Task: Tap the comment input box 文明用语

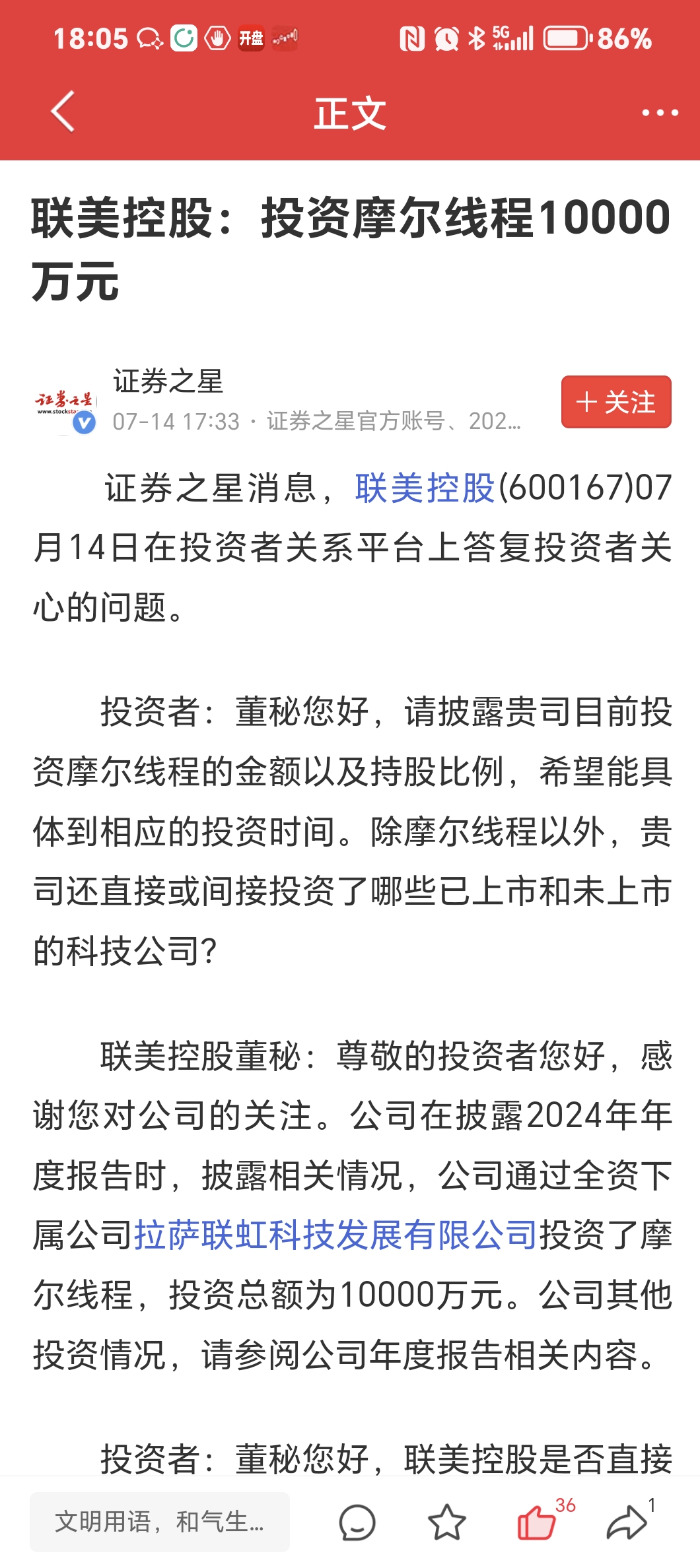Action: click(x=159, y=1522)
